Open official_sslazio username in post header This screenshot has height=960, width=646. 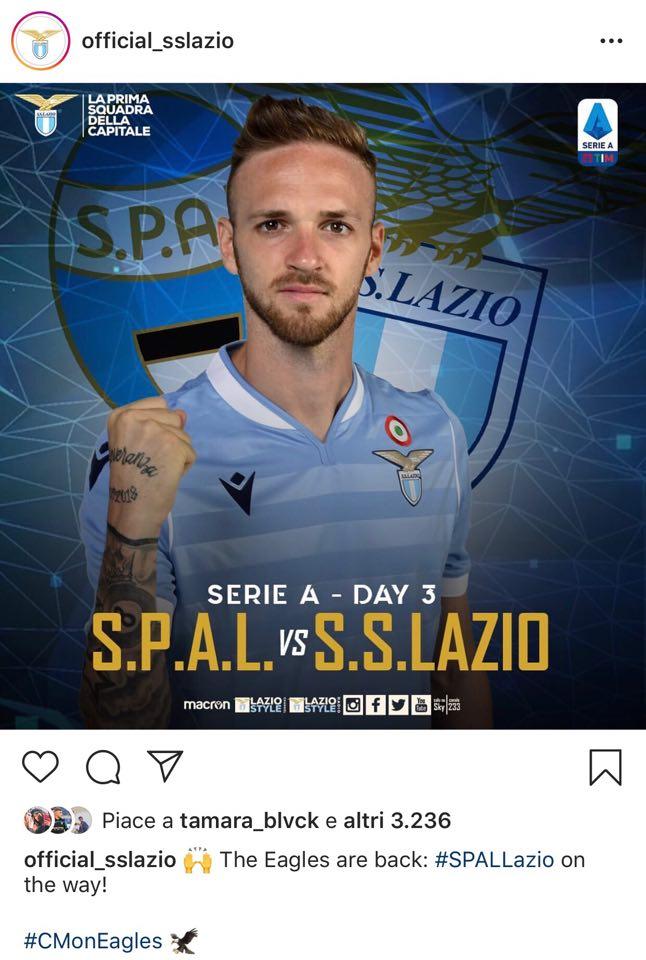157,41
